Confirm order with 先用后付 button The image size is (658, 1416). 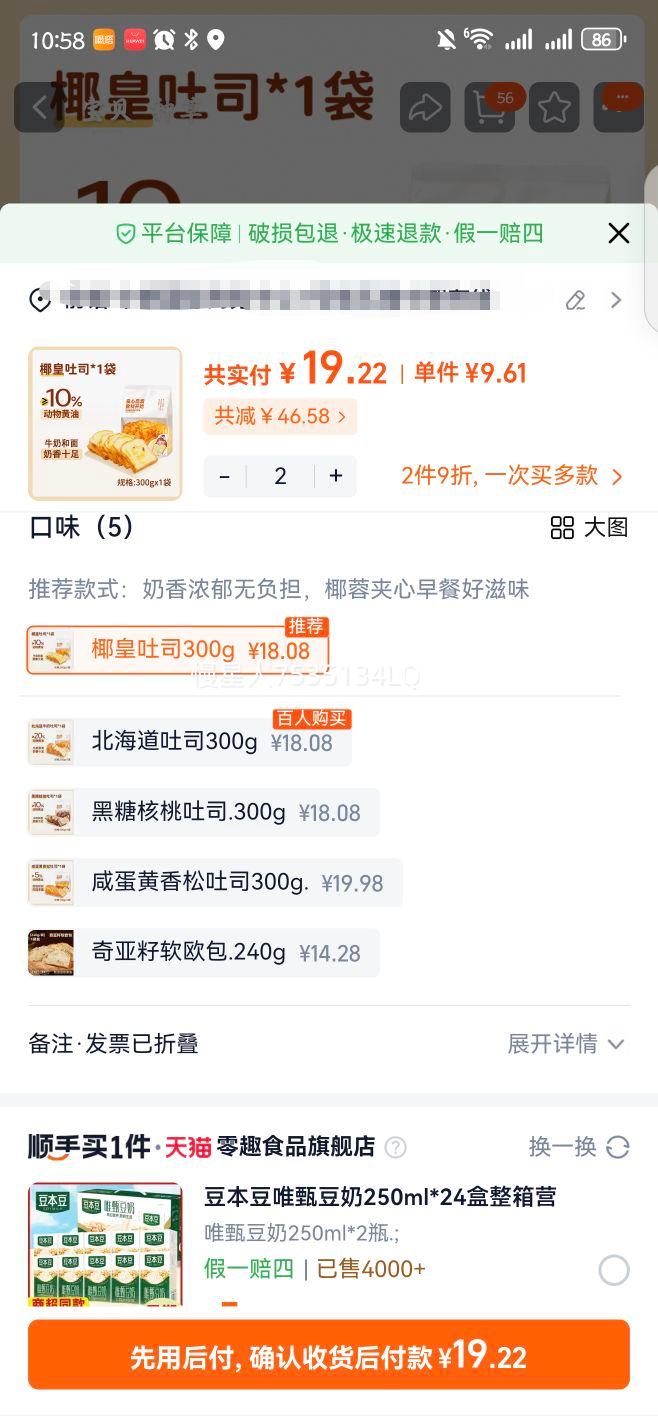coord(329,1356)
